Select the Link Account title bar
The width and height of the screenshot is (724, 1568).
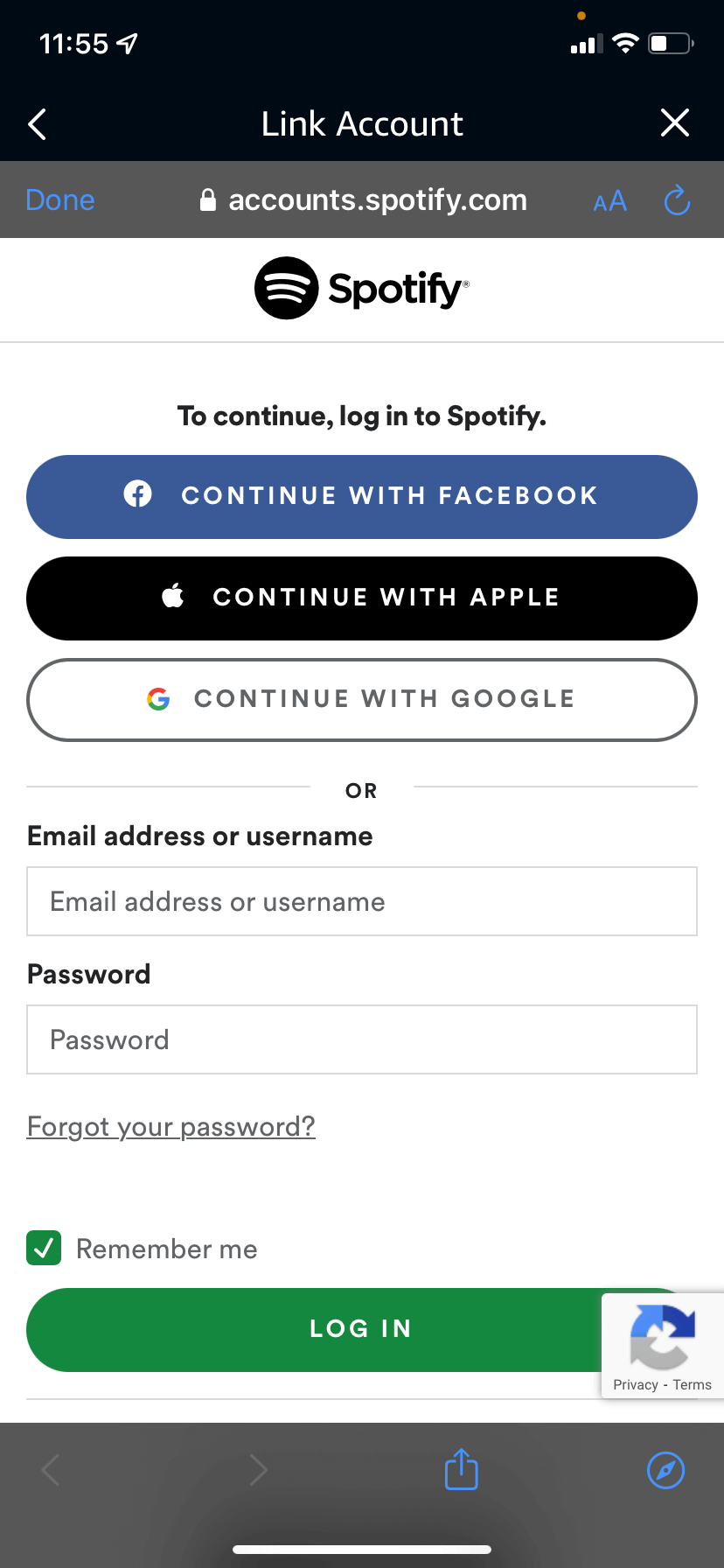(362, 123)
